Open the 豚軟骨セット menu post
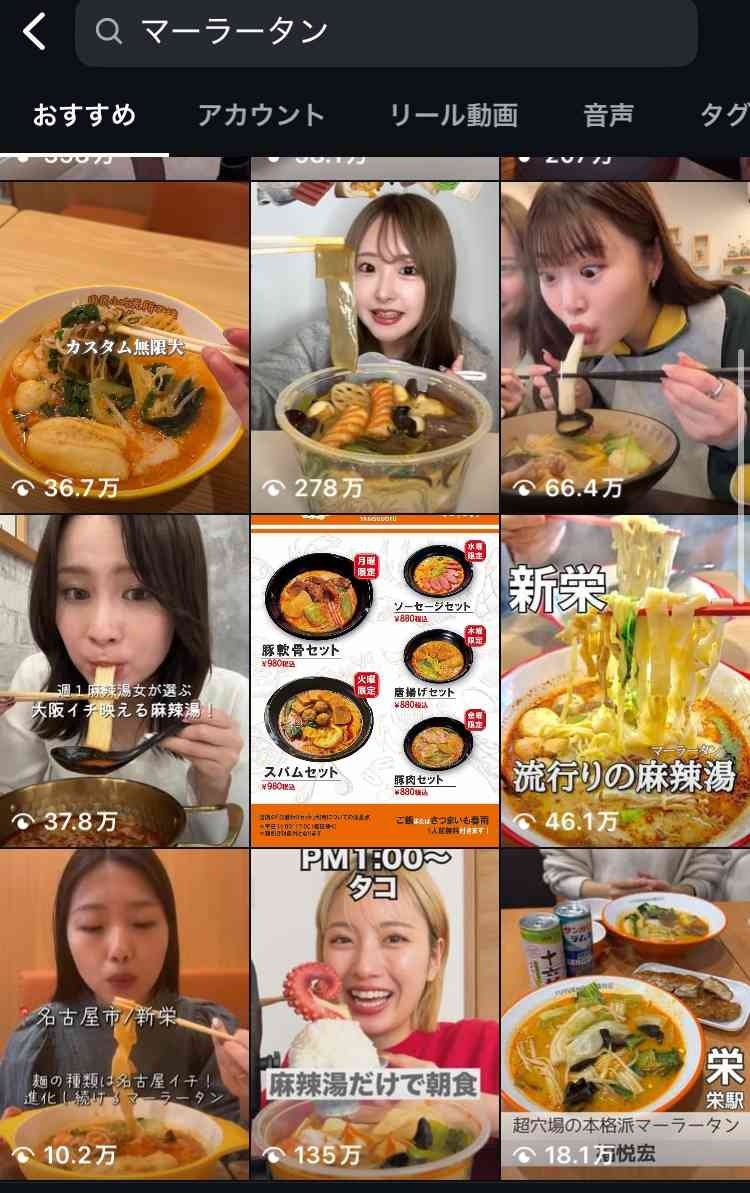 (374, 680)
